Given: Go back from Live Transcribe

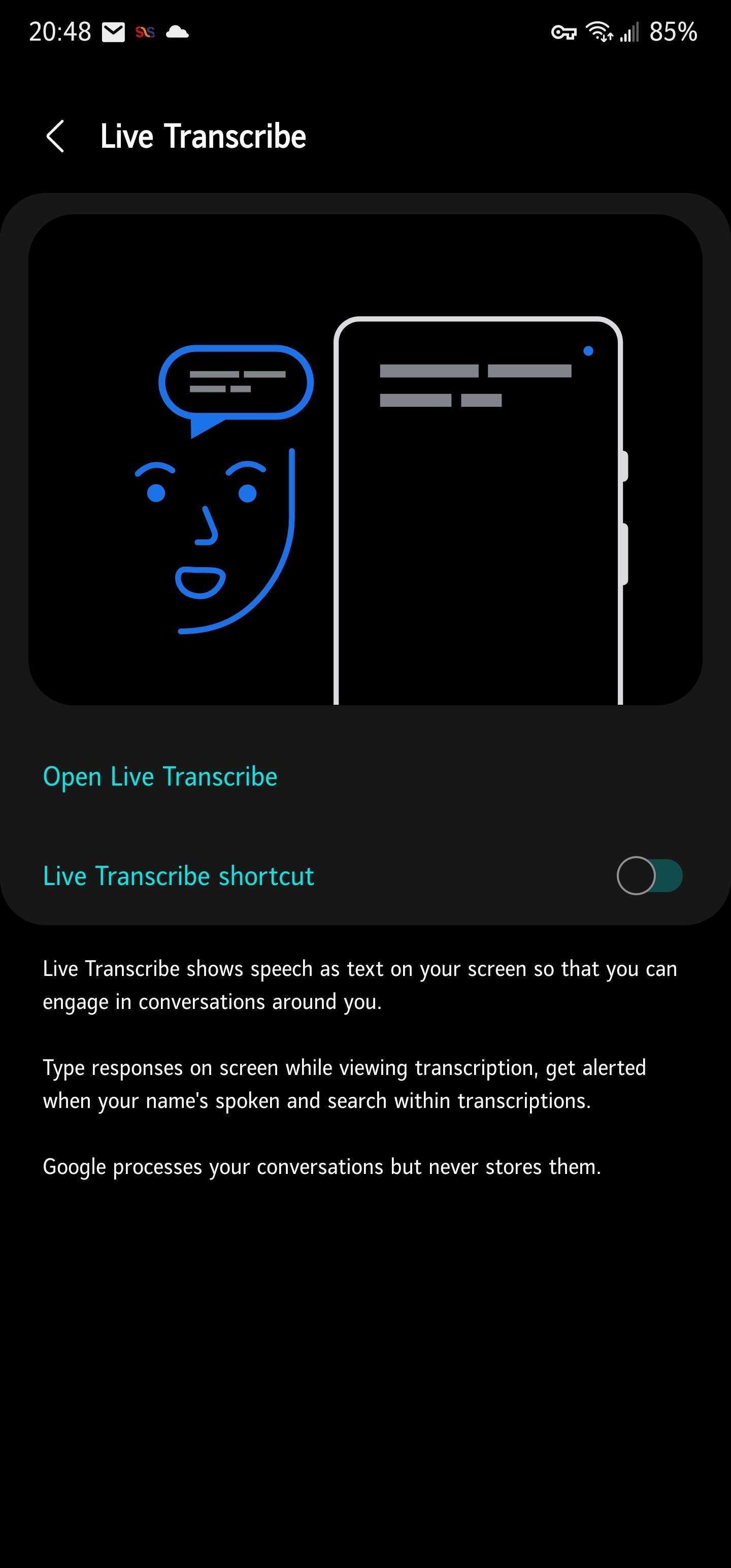Looking at the screenshot, I should tap(55, 136).
